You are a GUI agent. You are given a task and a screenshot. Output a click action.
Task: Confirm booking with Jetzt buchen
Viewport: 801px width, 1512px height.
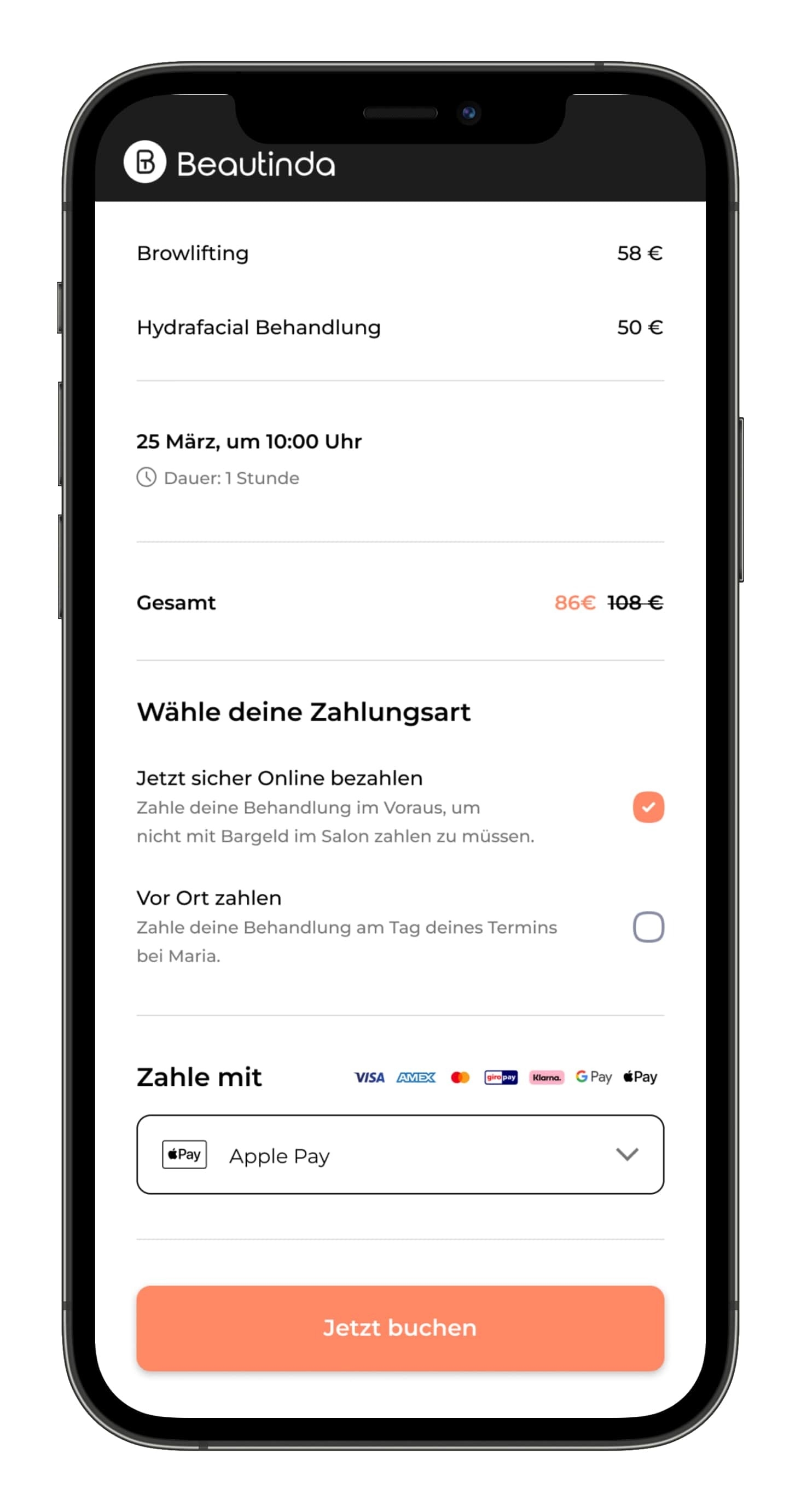[x=400, y=1328]
